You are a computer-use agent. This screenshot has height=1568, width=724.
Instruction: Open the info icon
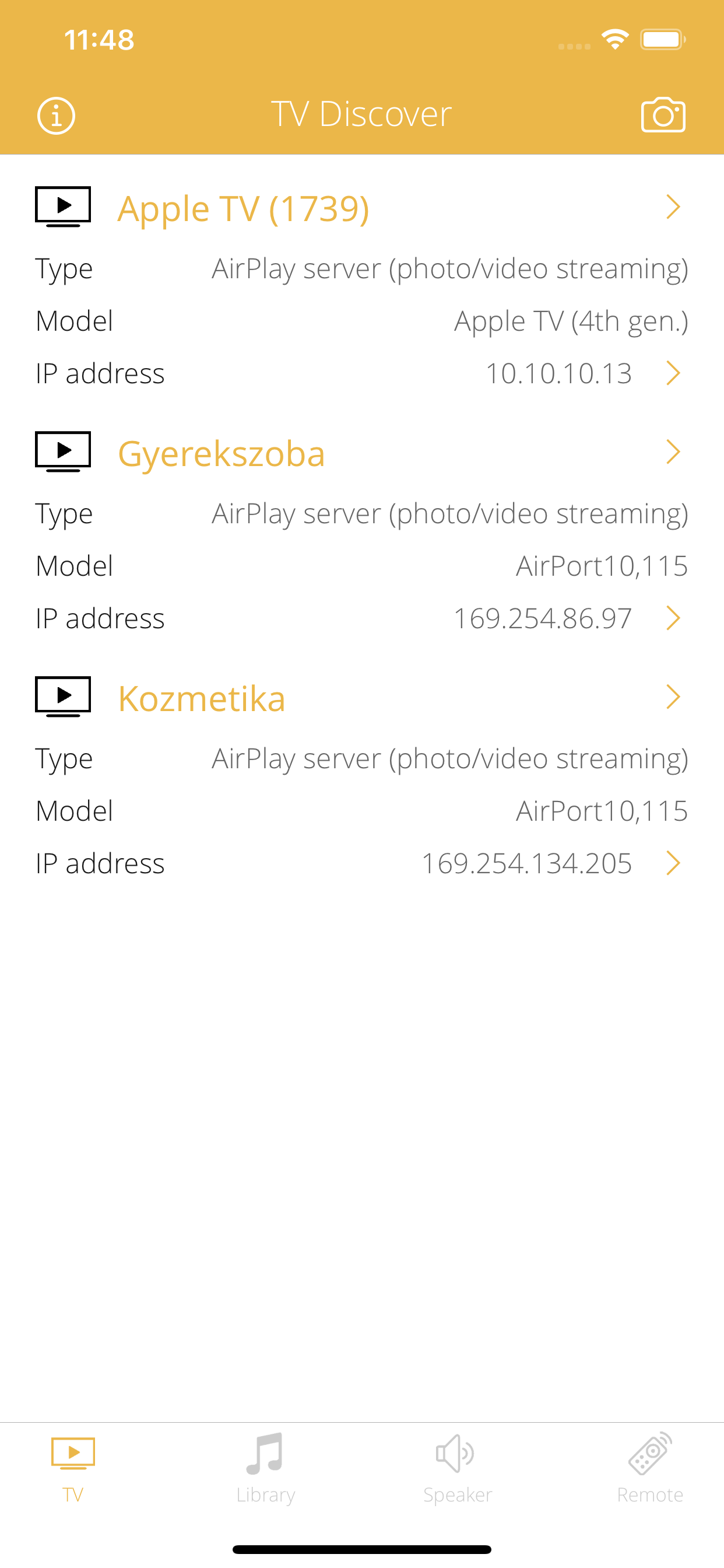56,115
